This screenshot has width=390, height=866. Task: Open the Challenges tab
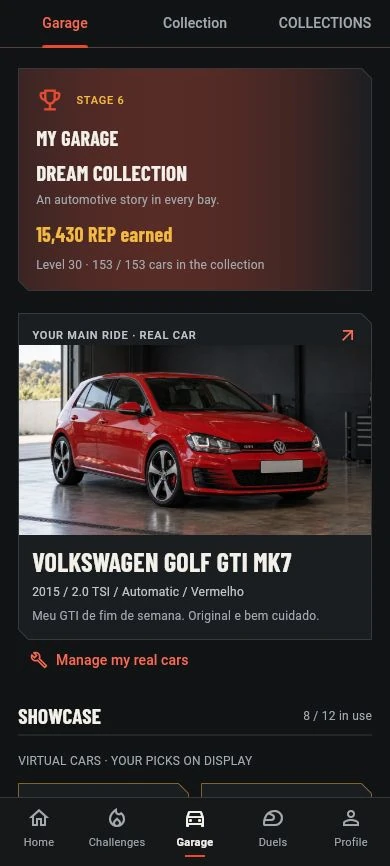117,828
